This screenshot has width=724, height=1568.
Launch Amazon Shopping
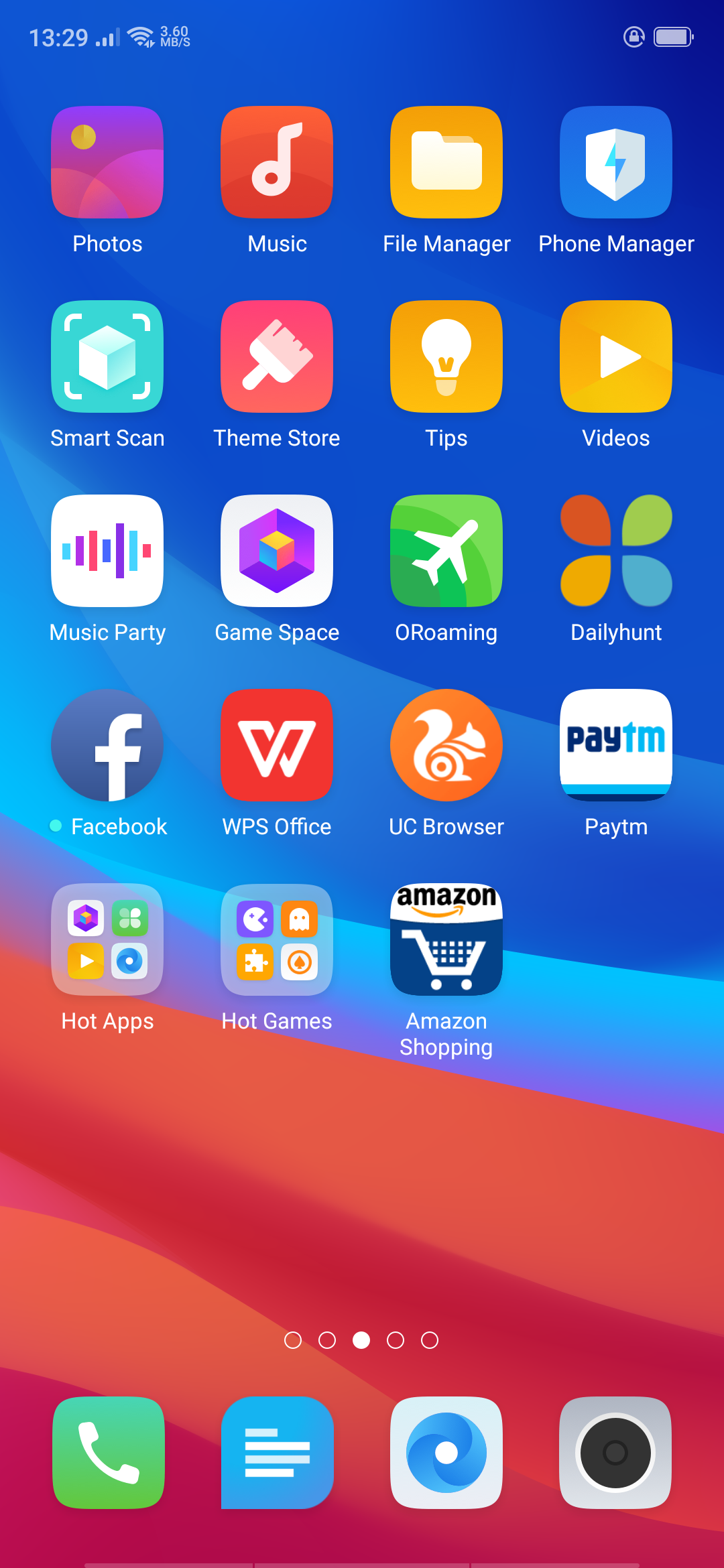coord(446,939)
